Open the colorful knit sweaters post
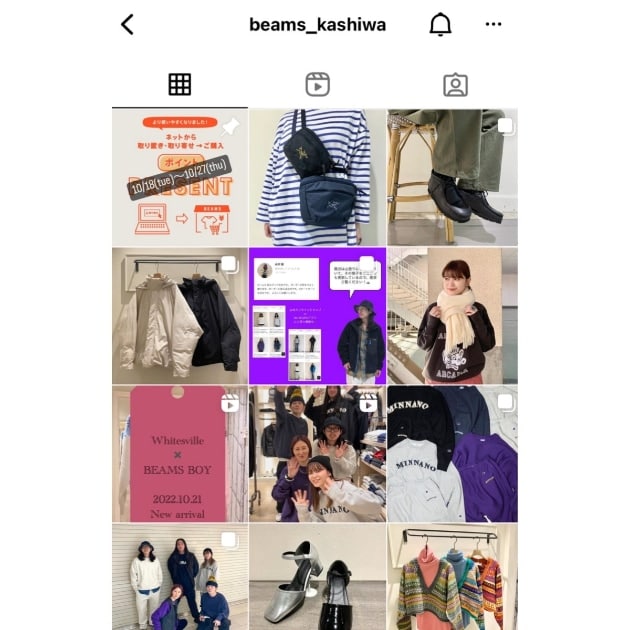This screenshot has height=630, width=630. 452,577
